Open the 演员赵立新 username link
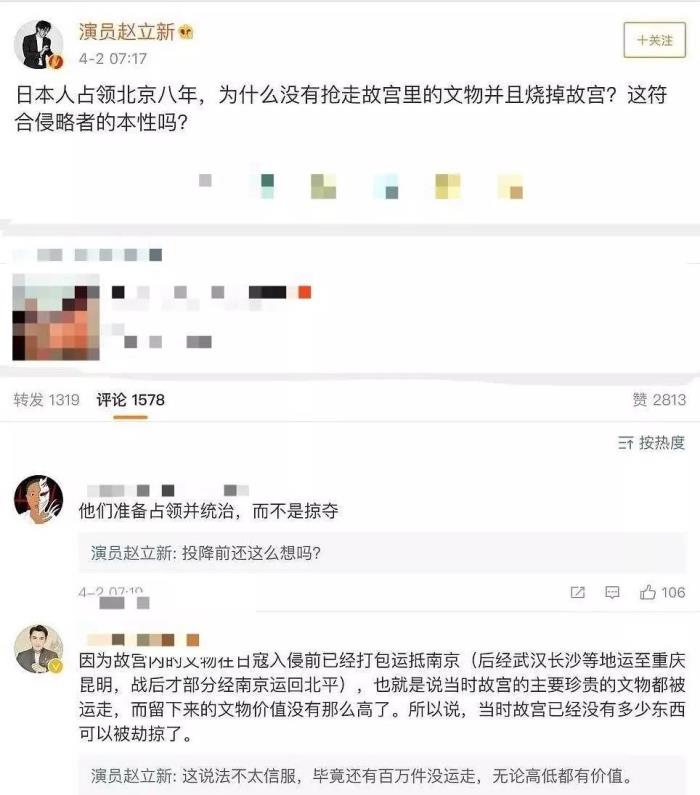 coord(127,33)
